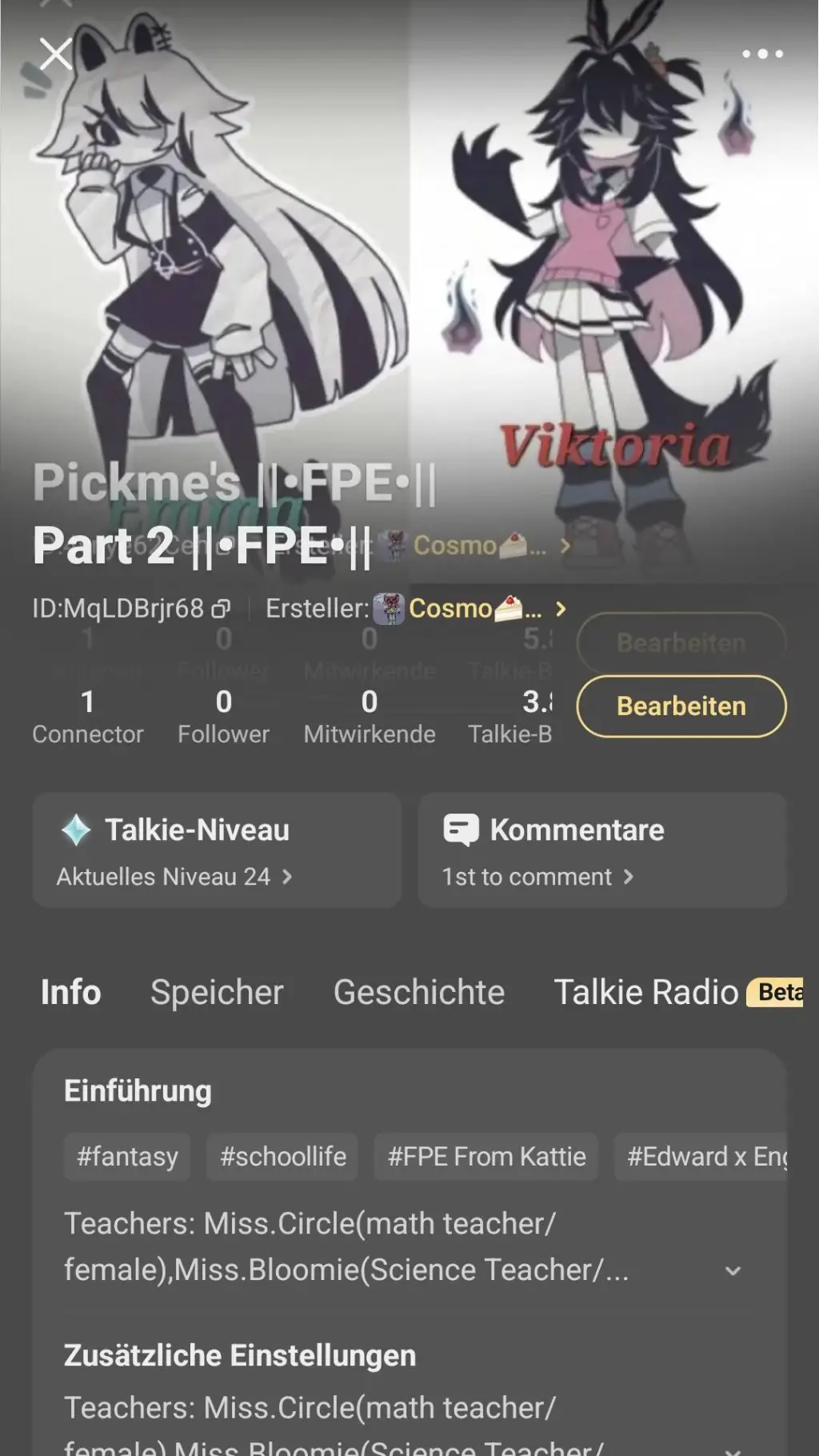View the Connector count
This screenshot has height=1456, width=819.
click(88, 717)
